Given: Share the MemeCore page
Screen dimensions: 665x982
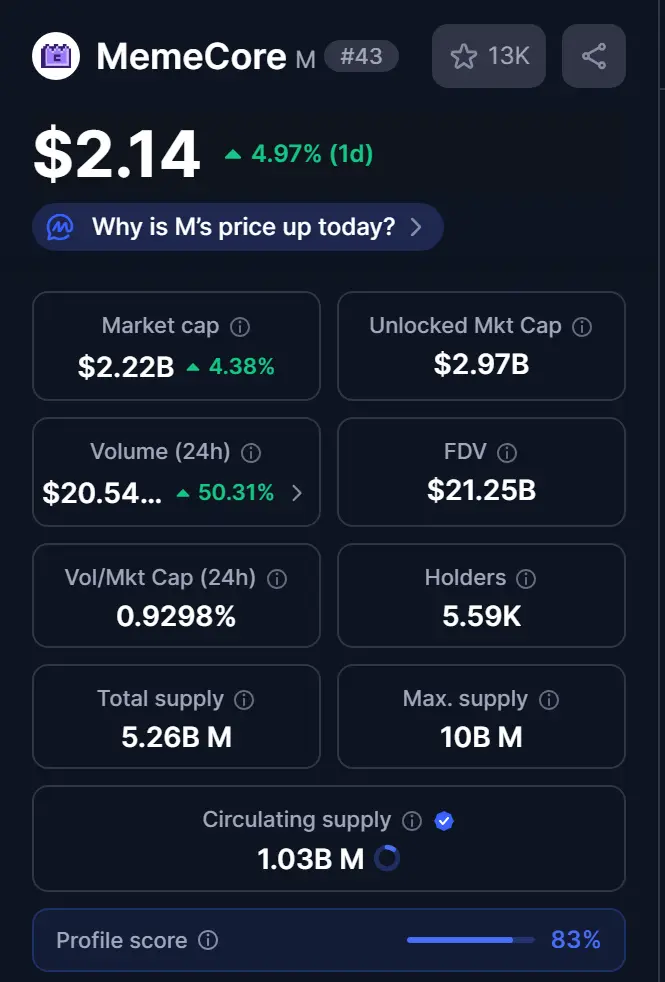Looking at the screenshot, I should pos(594,56).
